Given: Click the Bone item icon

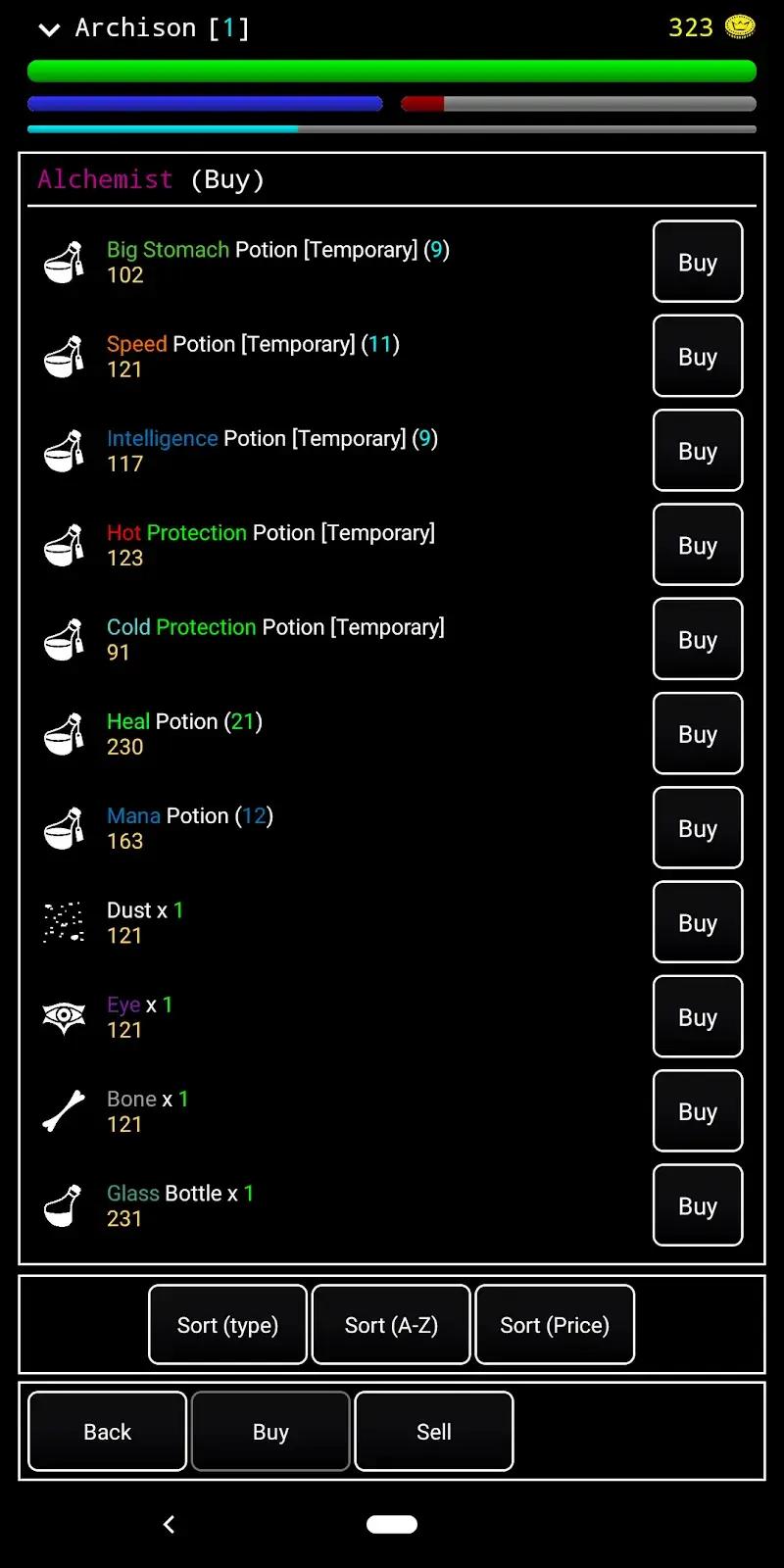Looking at the screenshot, I should (63, 1111).
